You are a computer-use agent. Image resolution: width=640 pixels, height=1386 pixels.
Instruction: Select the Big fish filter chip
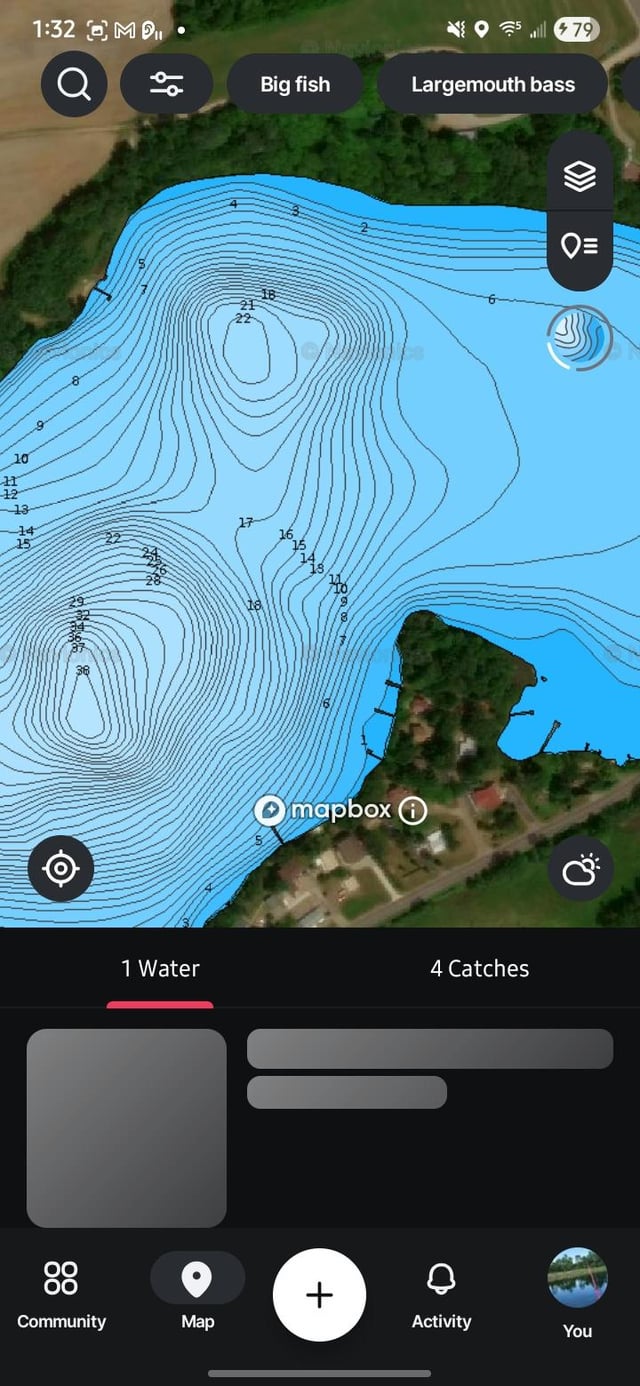295,84
